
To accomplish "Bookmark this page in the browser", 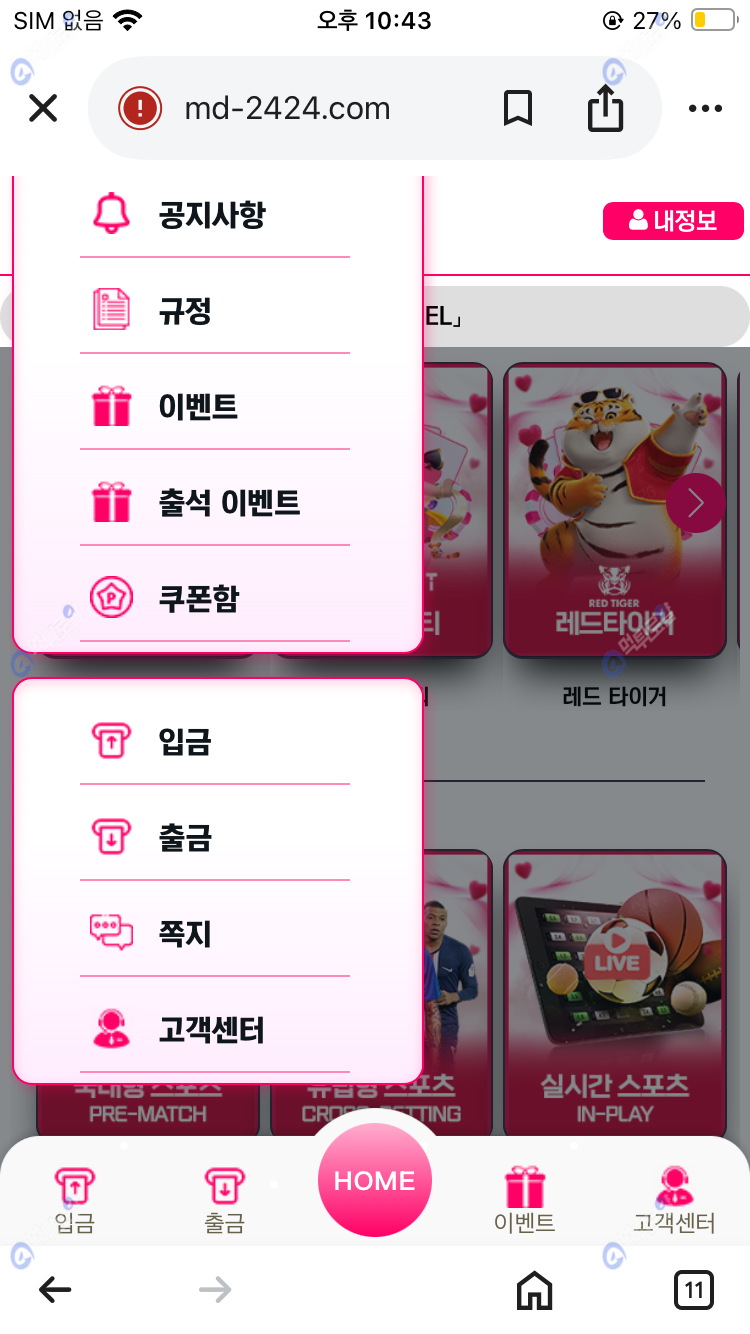I will click(x=517, y=108).
